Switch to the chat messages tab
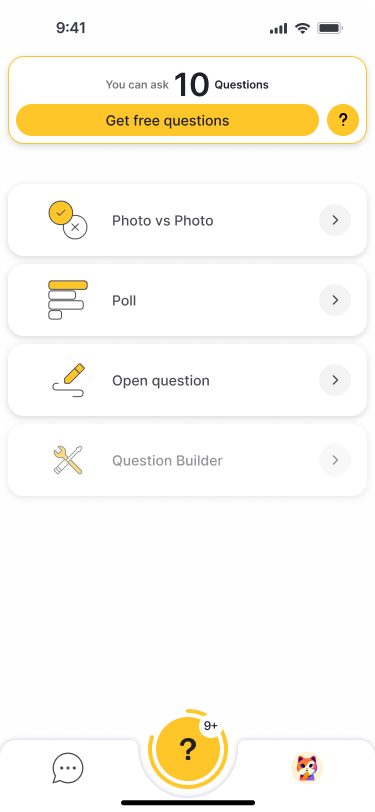375x812 pixels. (68, 767)
